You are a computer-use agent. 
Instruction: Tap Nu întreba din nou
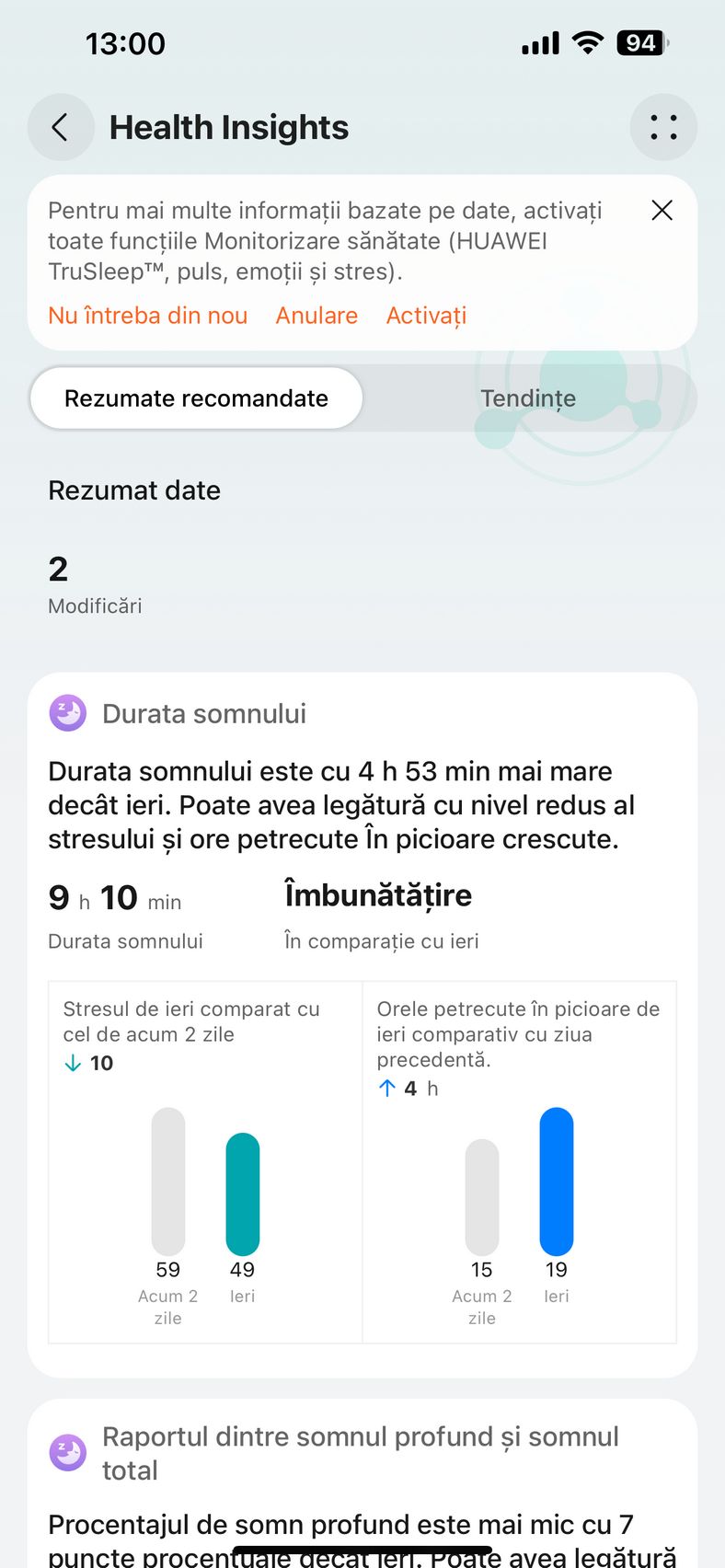click(x=148, y=316)
